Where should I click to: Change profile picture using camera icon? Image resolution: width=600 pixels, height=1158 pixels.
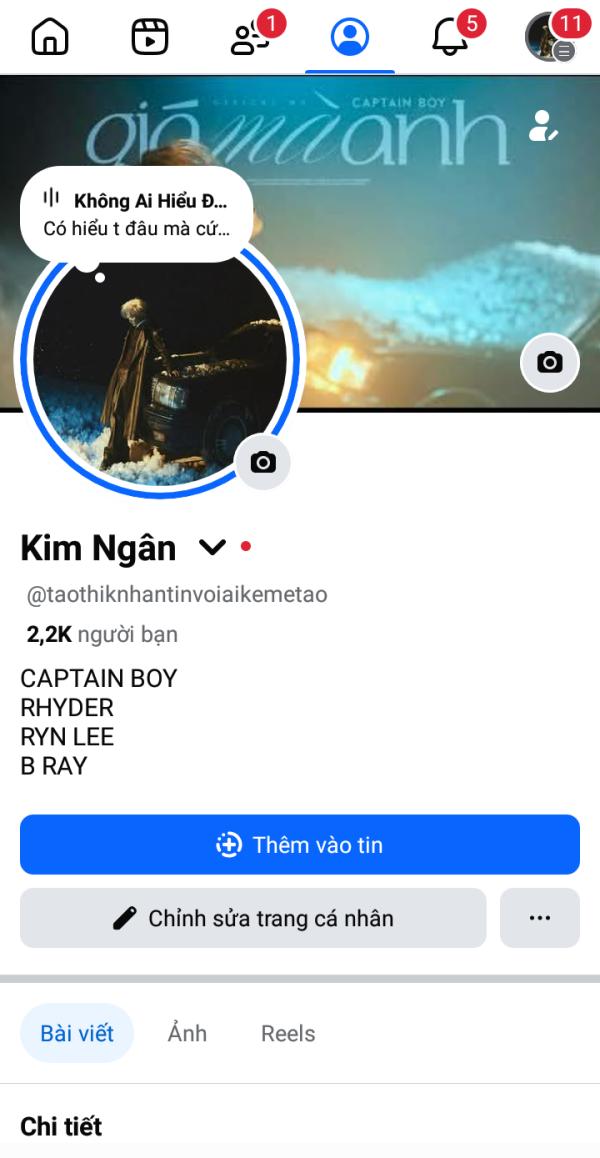coord(263,462)
